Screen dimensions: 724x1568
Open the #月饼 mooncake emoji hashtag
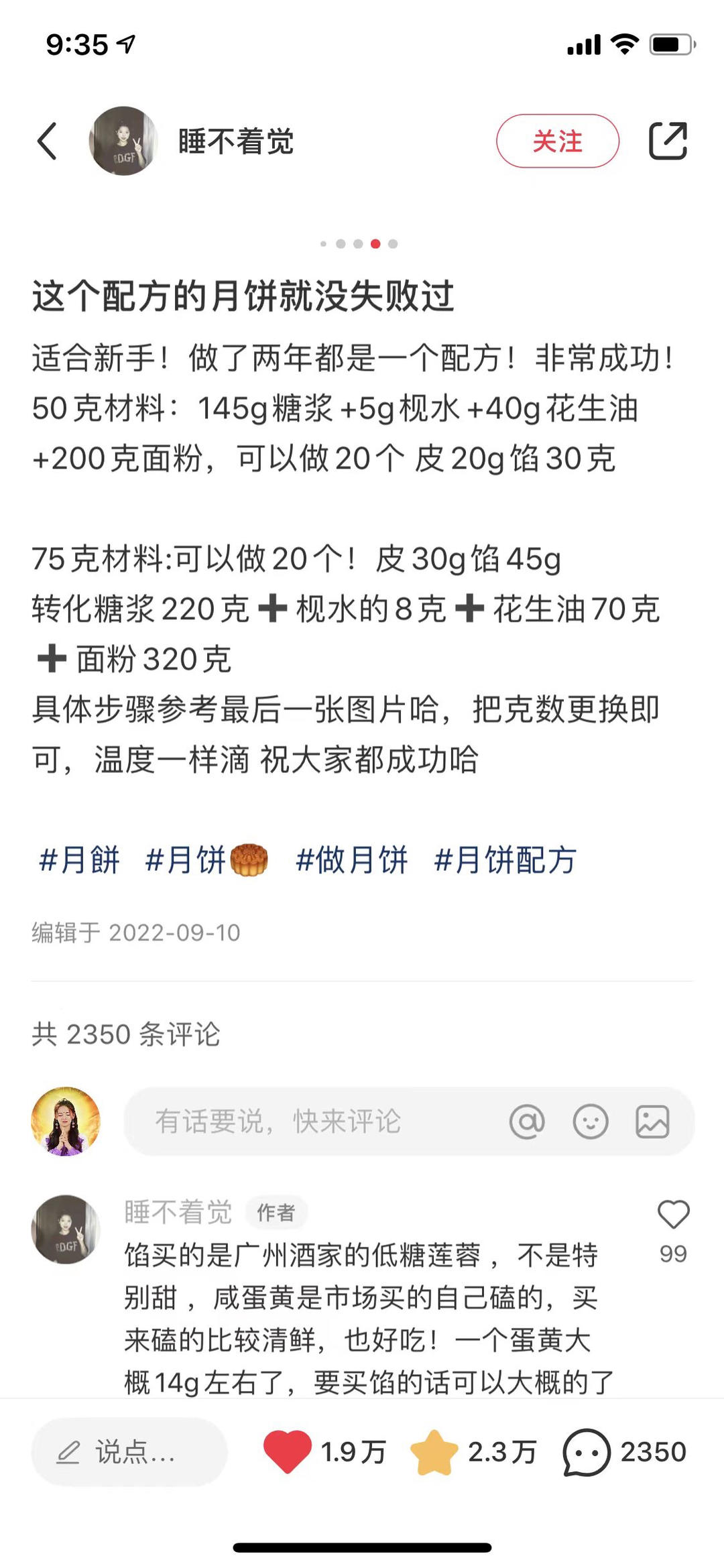click(x=206, y=860)
